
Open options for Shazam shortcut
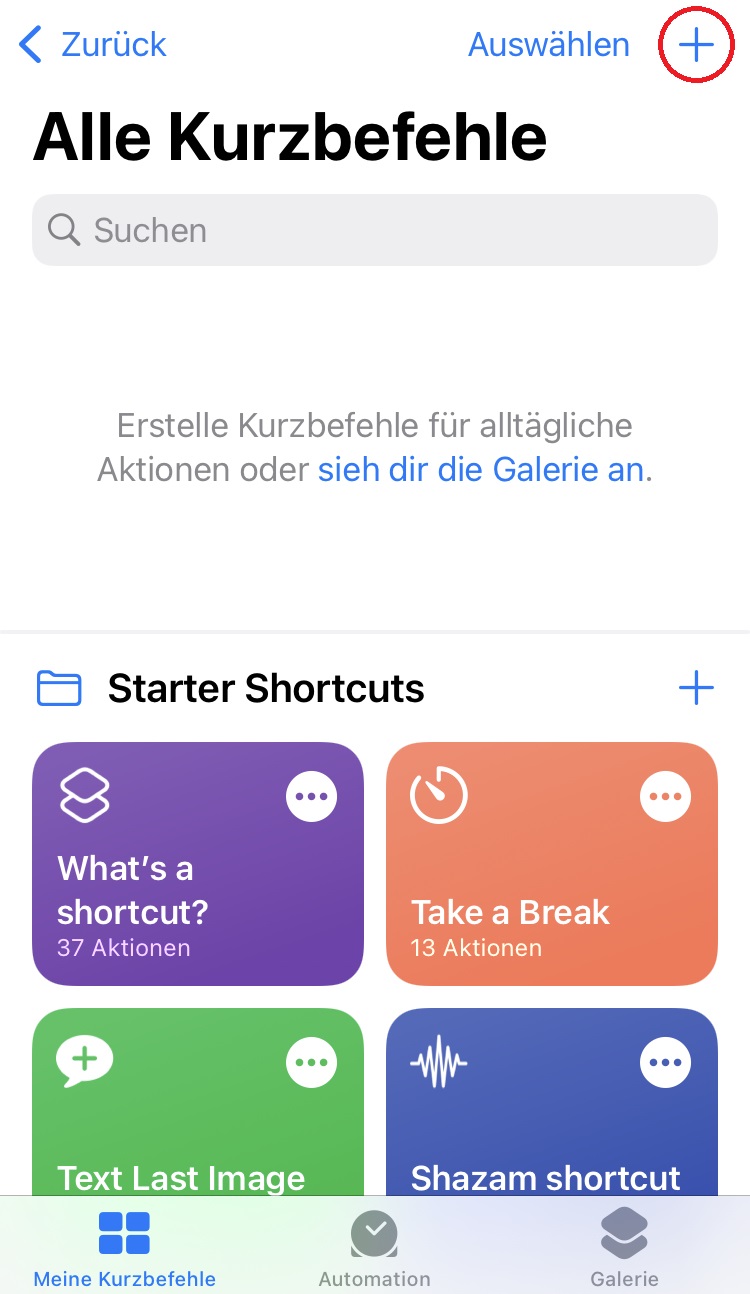click(x=666, y=1063)
